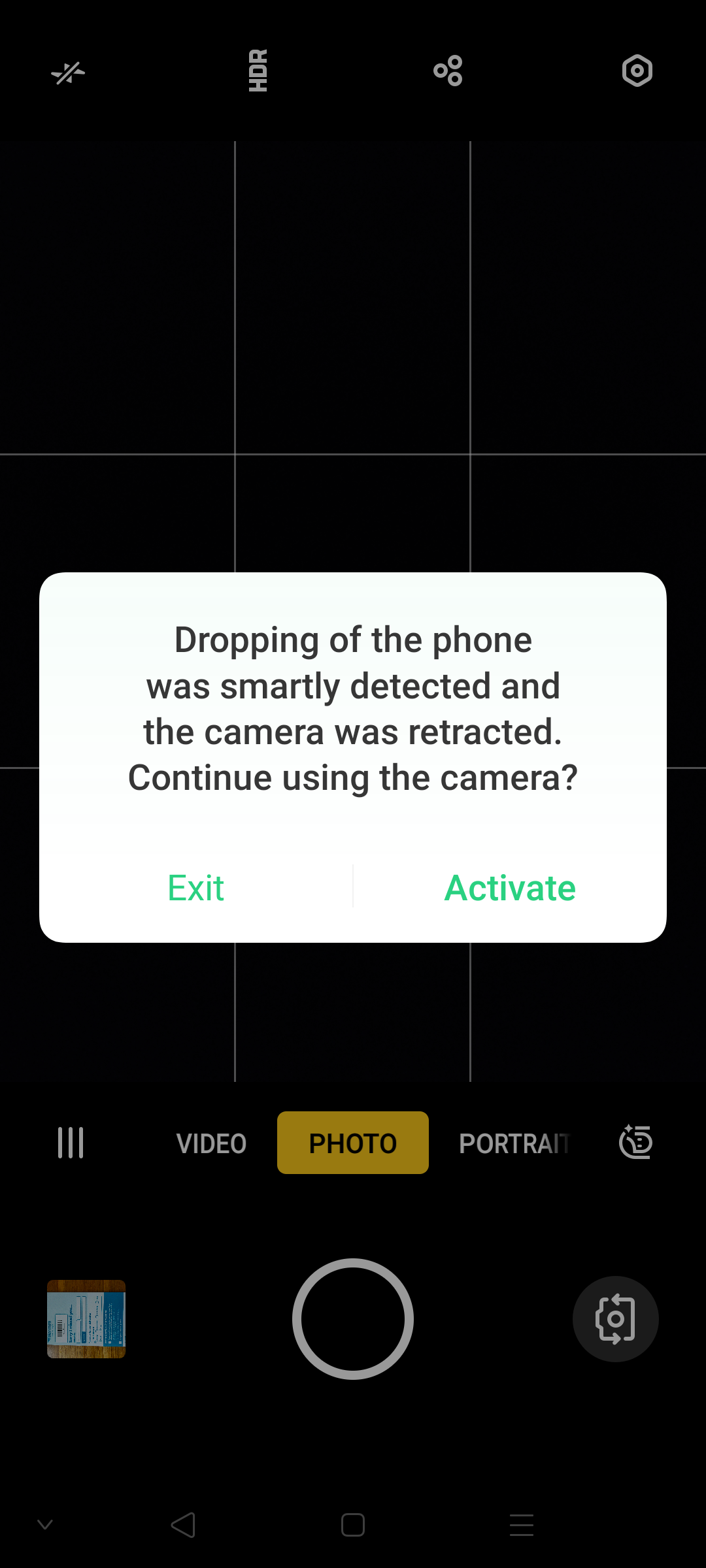Open the last captured photo thumbnail
706x1568 pixels.
[86, 1319]
